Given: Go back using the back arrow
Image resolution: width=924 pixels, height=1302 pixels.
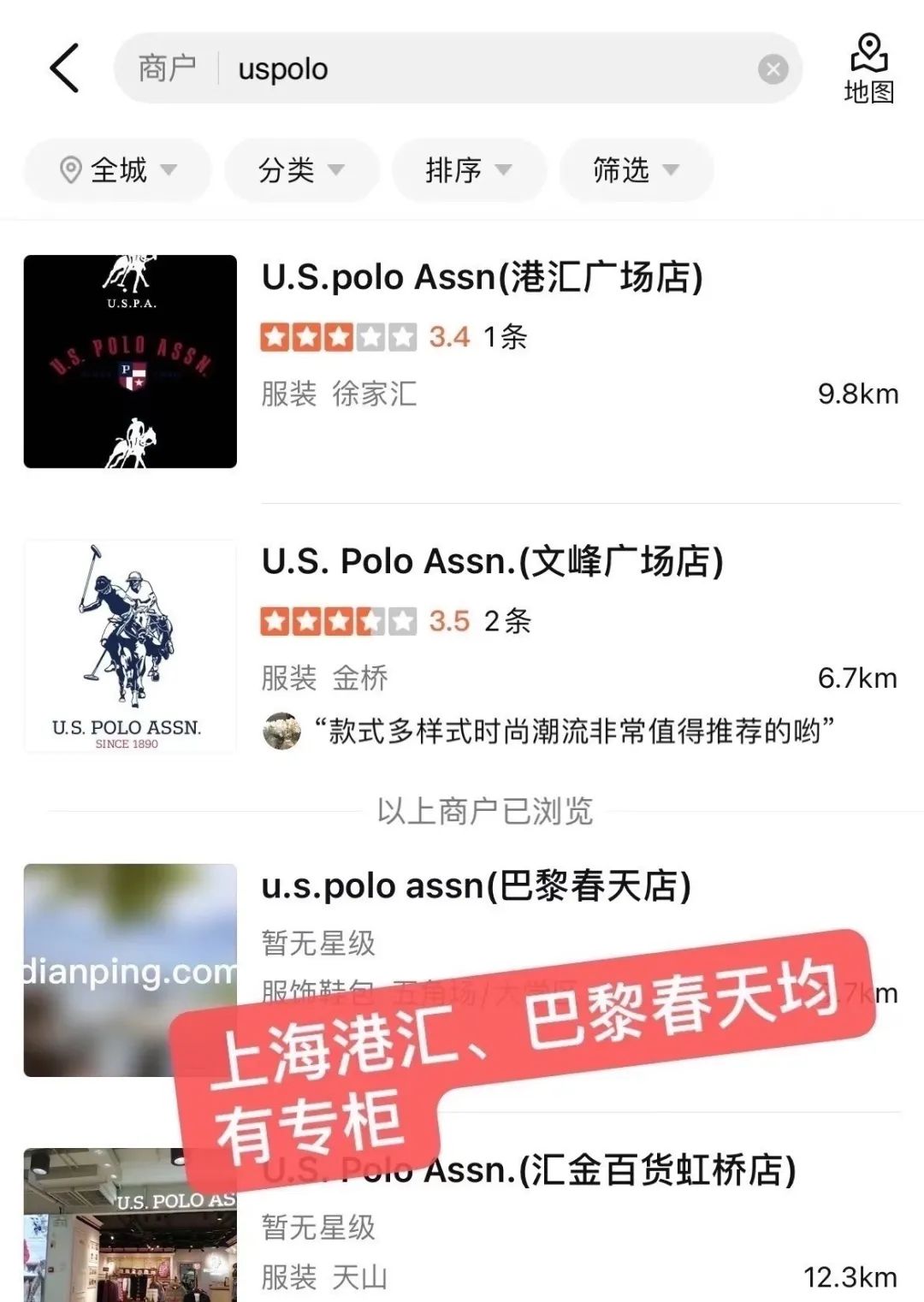Looking at the screenshot, I should coord(65,68).
